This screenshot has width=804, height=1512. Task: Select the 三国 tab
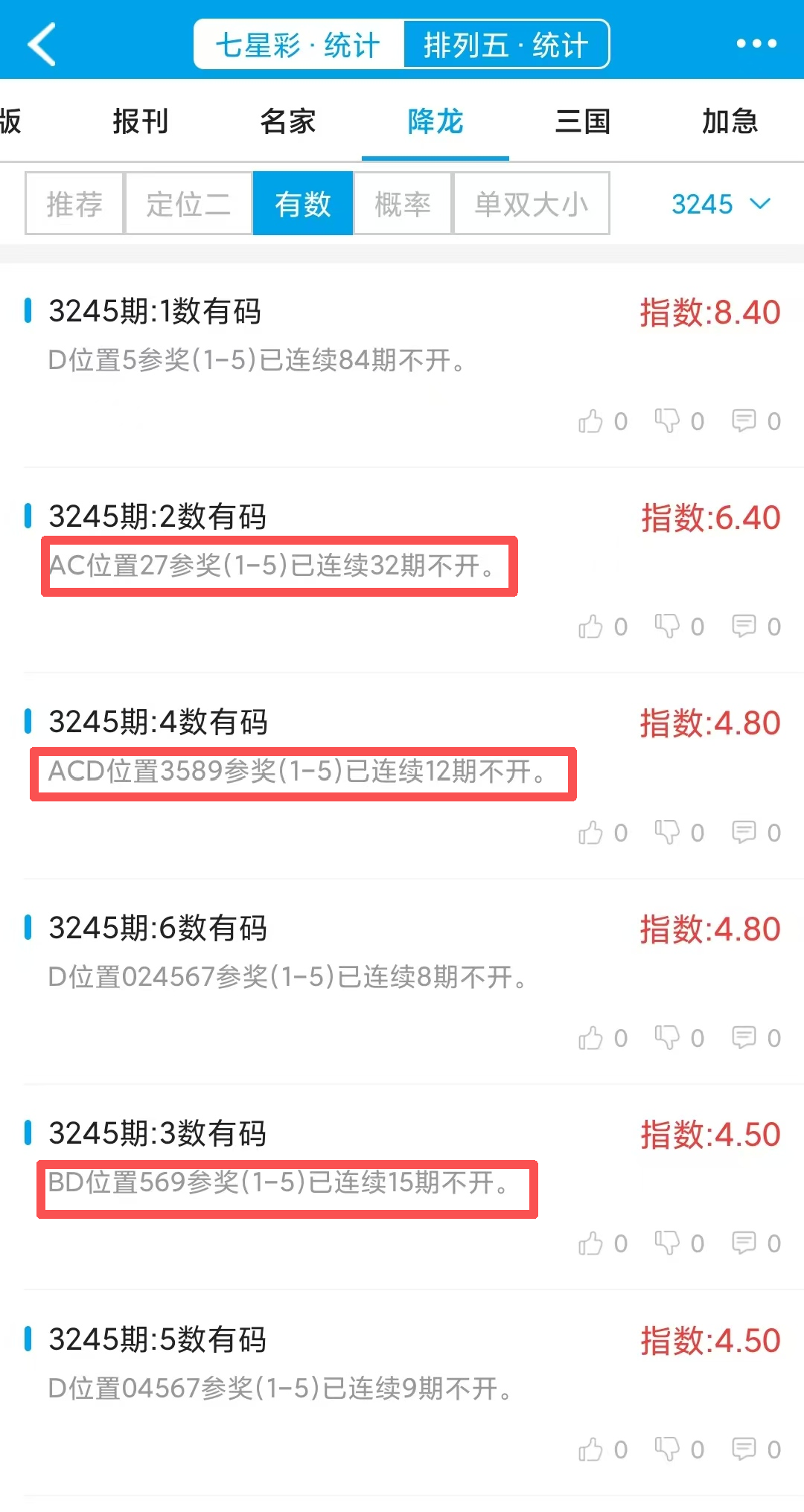tap(583, 121)
